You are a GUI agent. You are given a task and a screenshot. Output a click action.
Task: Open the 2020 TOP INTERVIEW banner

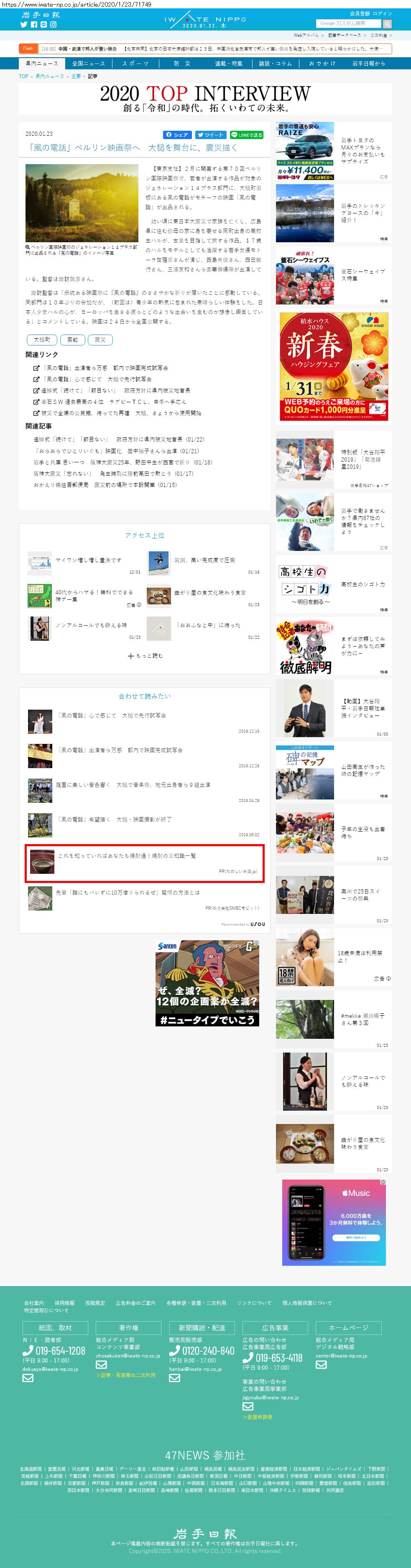(205, 99)
